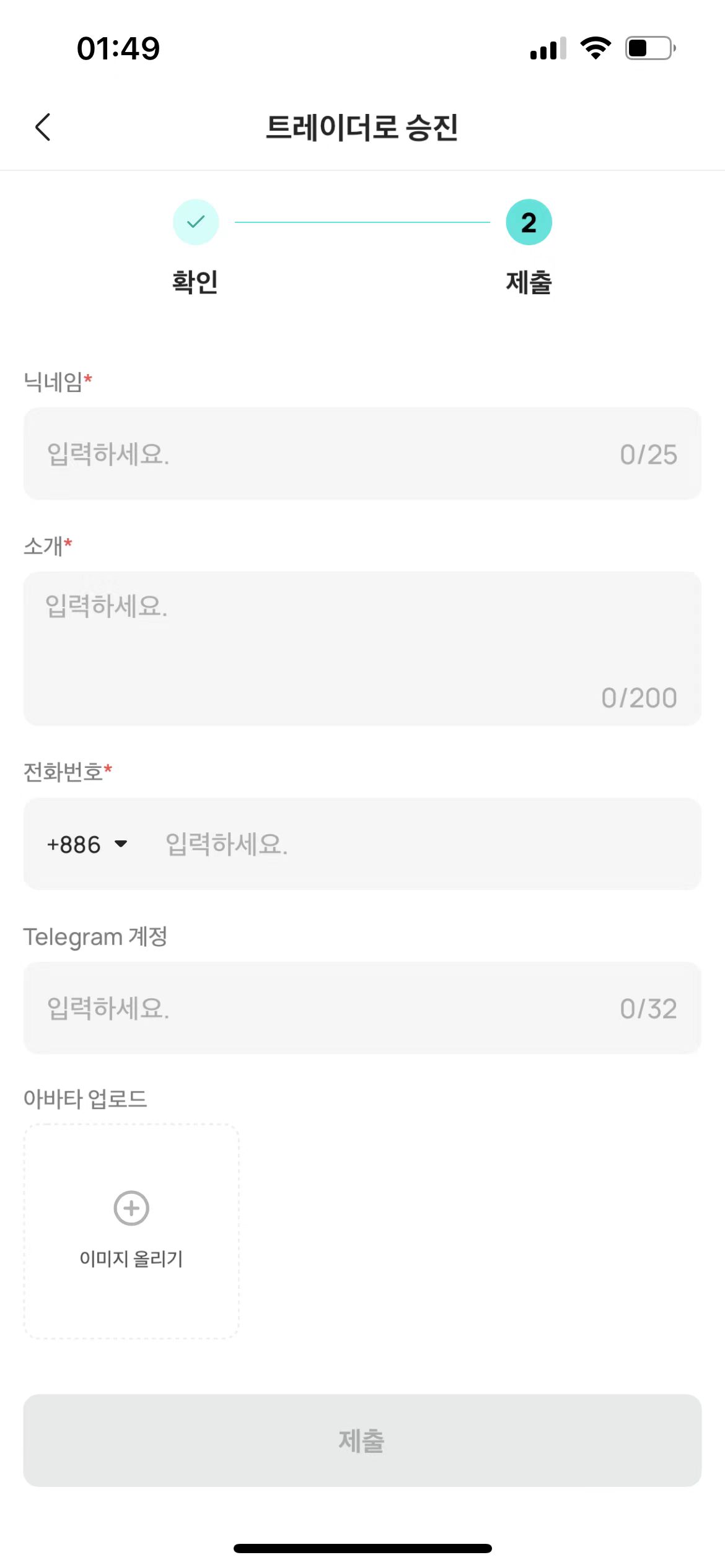Upload an avatar via 이미지 올리기

coord(131,1231)
